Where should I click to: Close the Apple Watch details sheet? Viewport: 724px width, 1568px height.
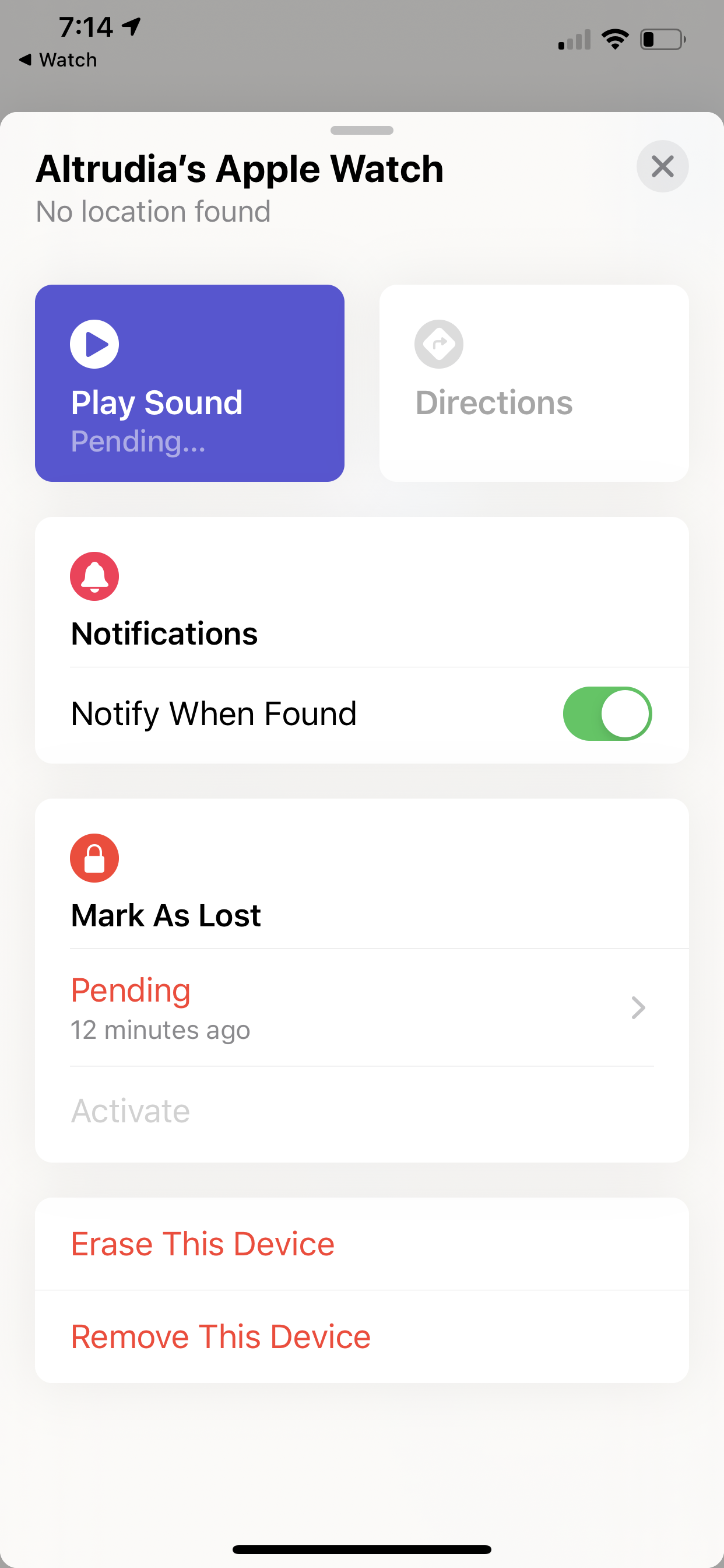point(662,166)
